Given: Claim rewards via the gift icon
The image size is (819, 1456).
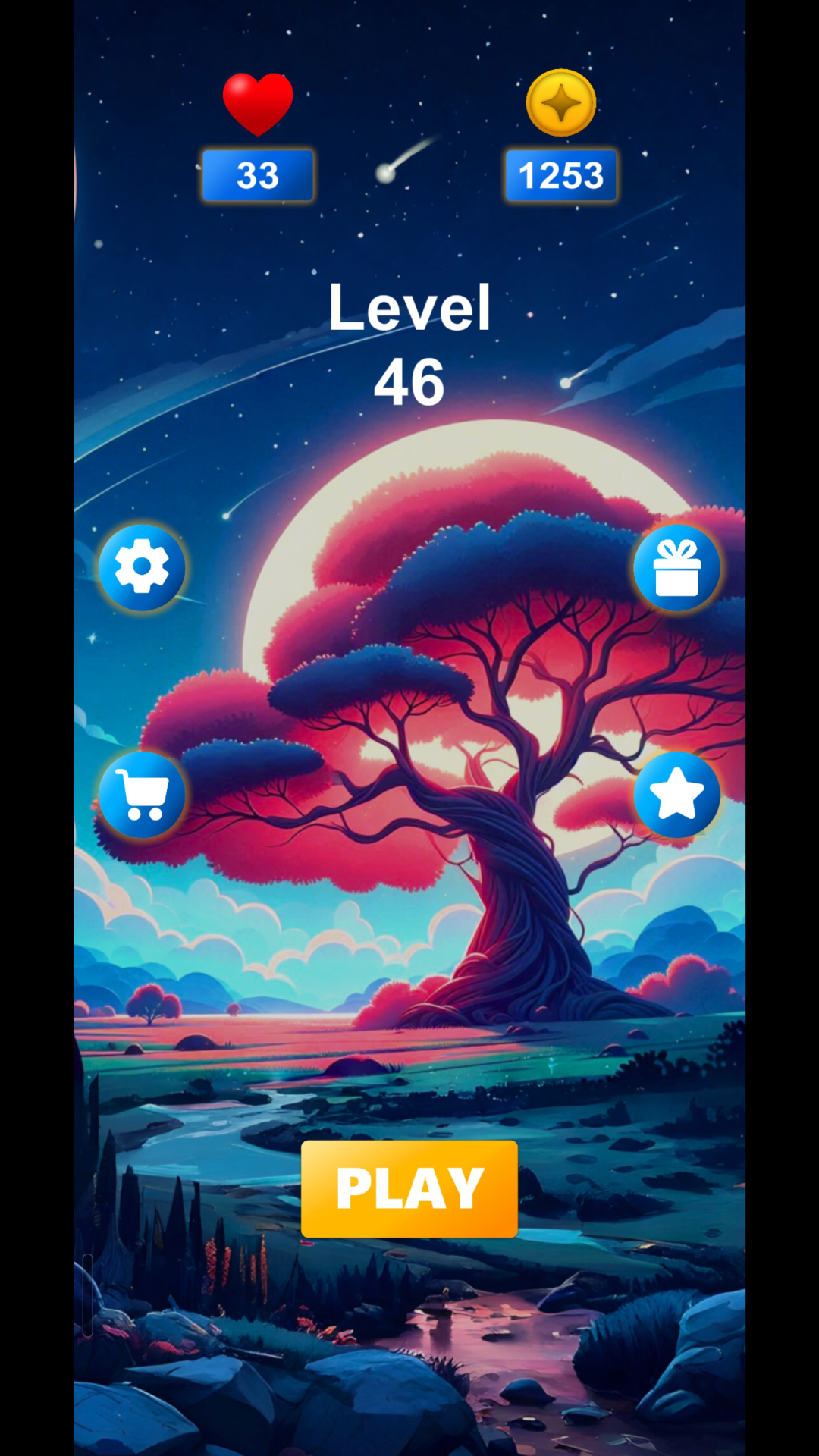Looking at the screenshot, I should (x=677, y=567).
